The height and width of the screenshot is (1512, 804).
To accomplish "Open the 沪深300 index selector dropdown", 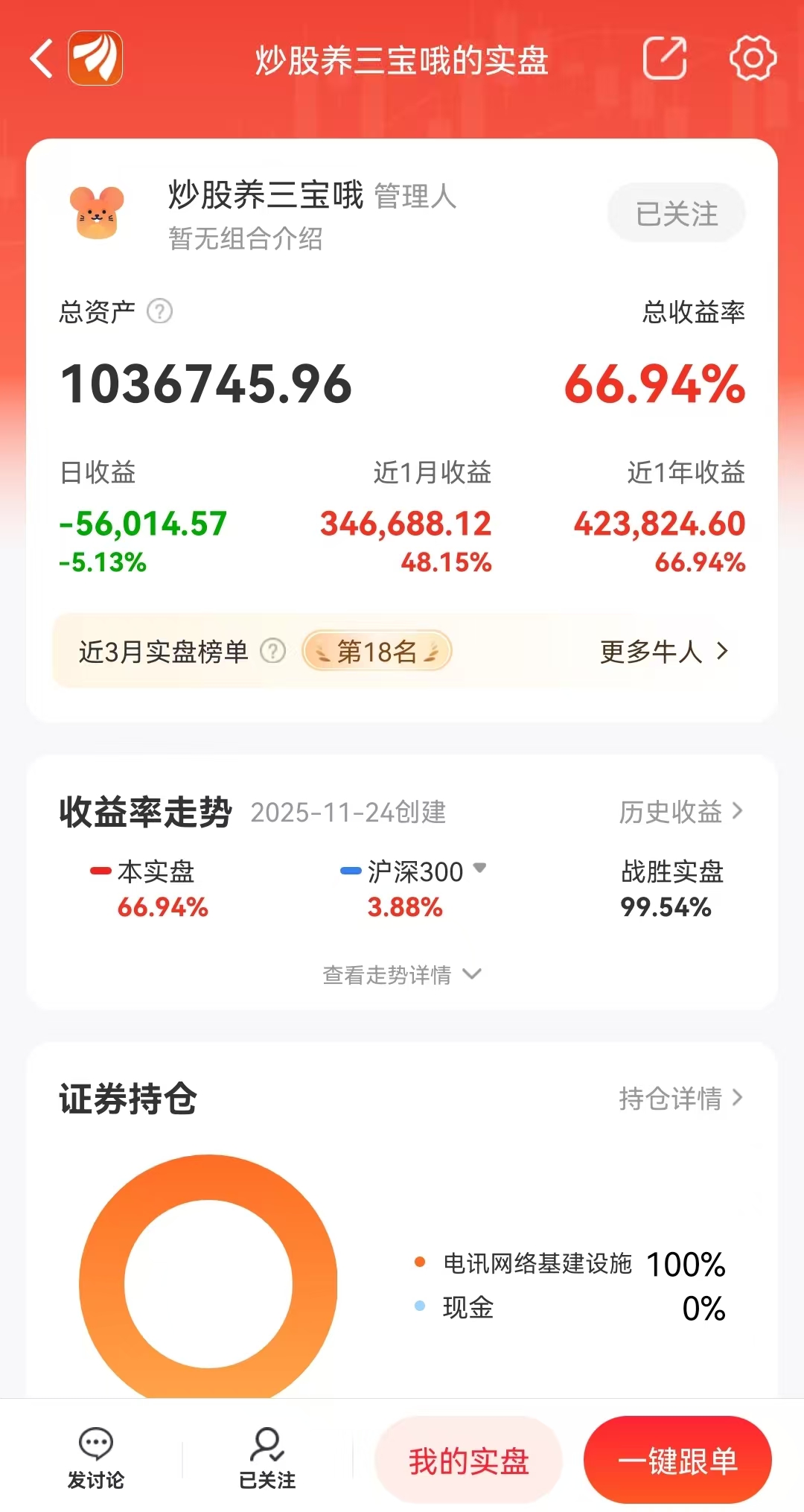I will (x=481, y=871).
